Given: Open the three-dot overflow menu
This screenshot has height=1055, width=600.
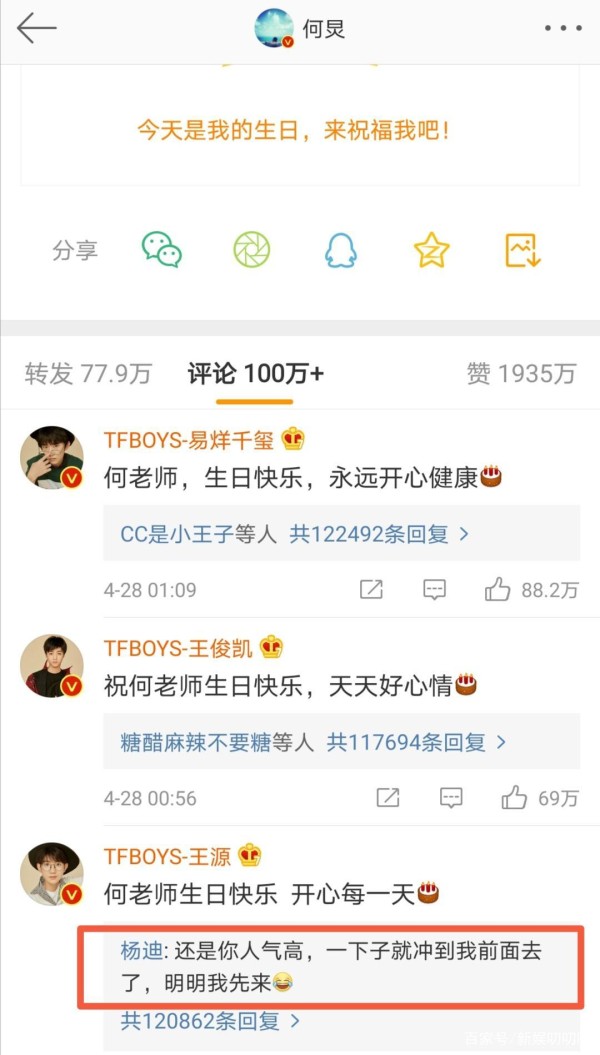Looking at the screenshot, I should (x=564, y=29).
